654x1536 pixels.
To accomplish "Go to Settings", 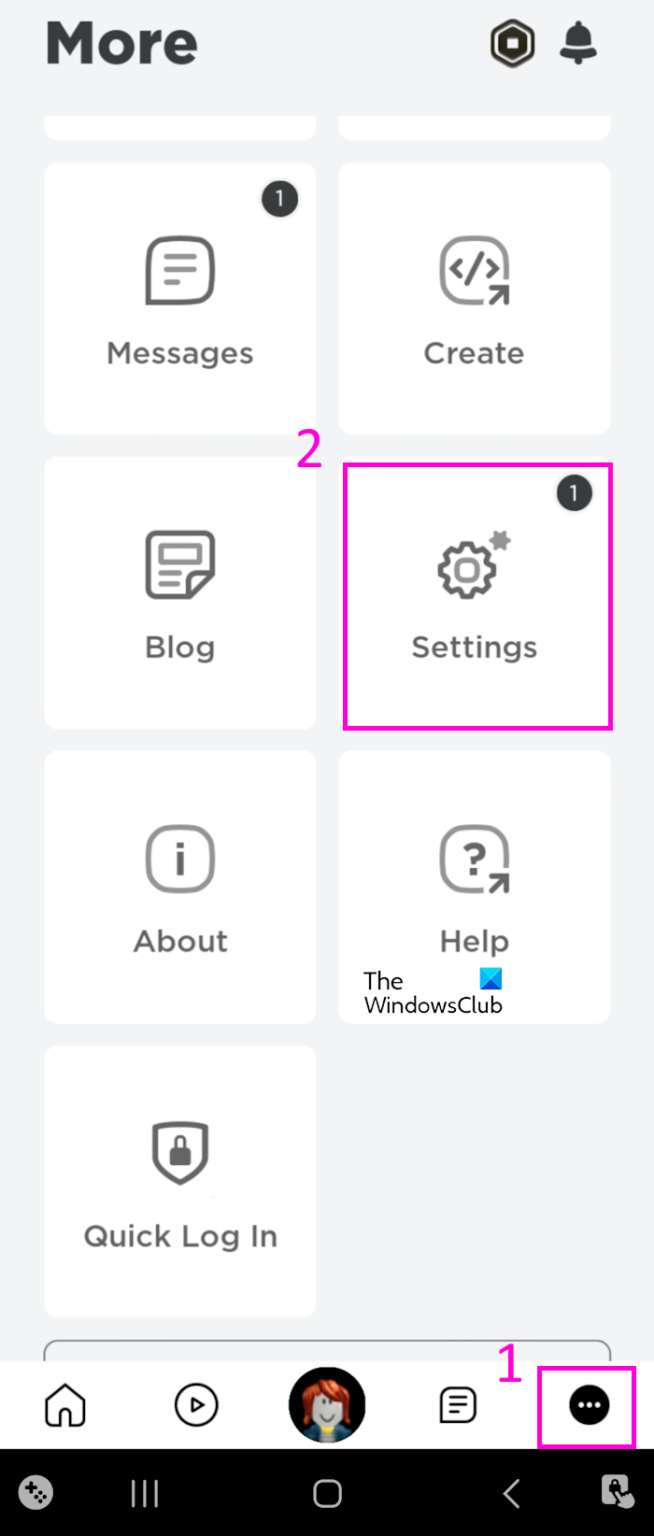I will tap(476, 596).
